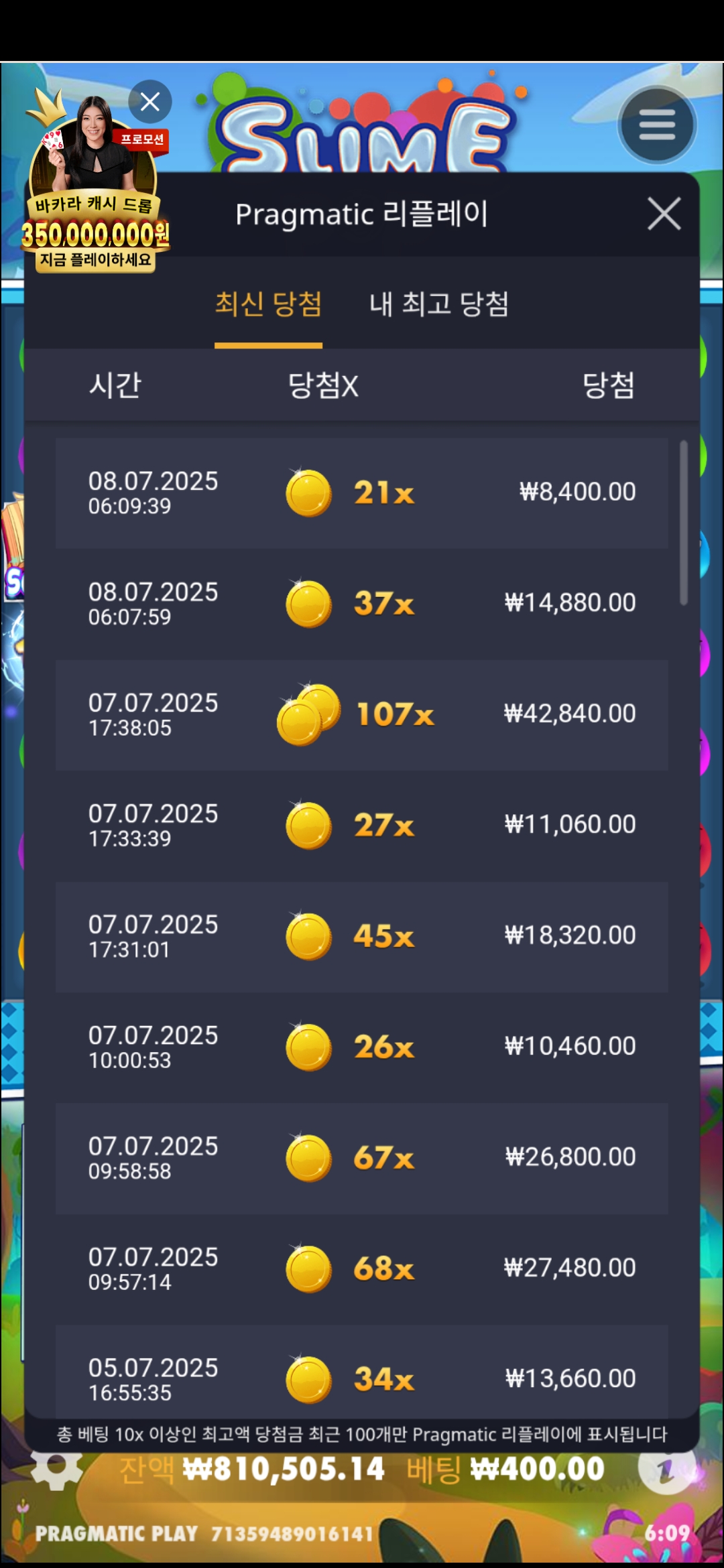Replay the 21x win from 06:09:39

tap(362, 493)
